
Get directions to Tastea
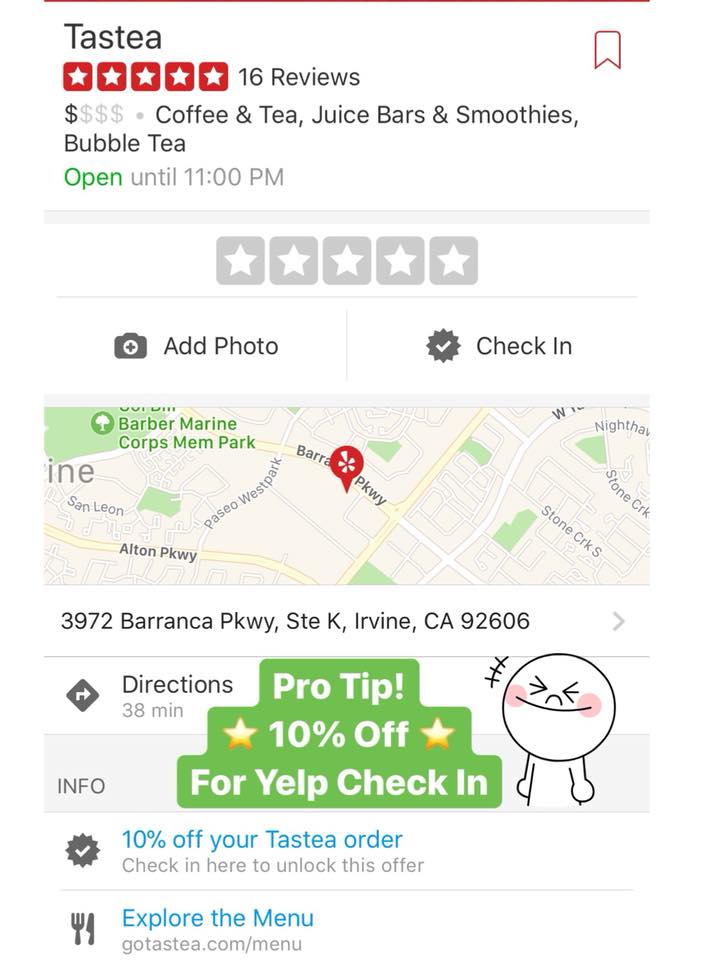pyautogui.click(x=150, y=696)
